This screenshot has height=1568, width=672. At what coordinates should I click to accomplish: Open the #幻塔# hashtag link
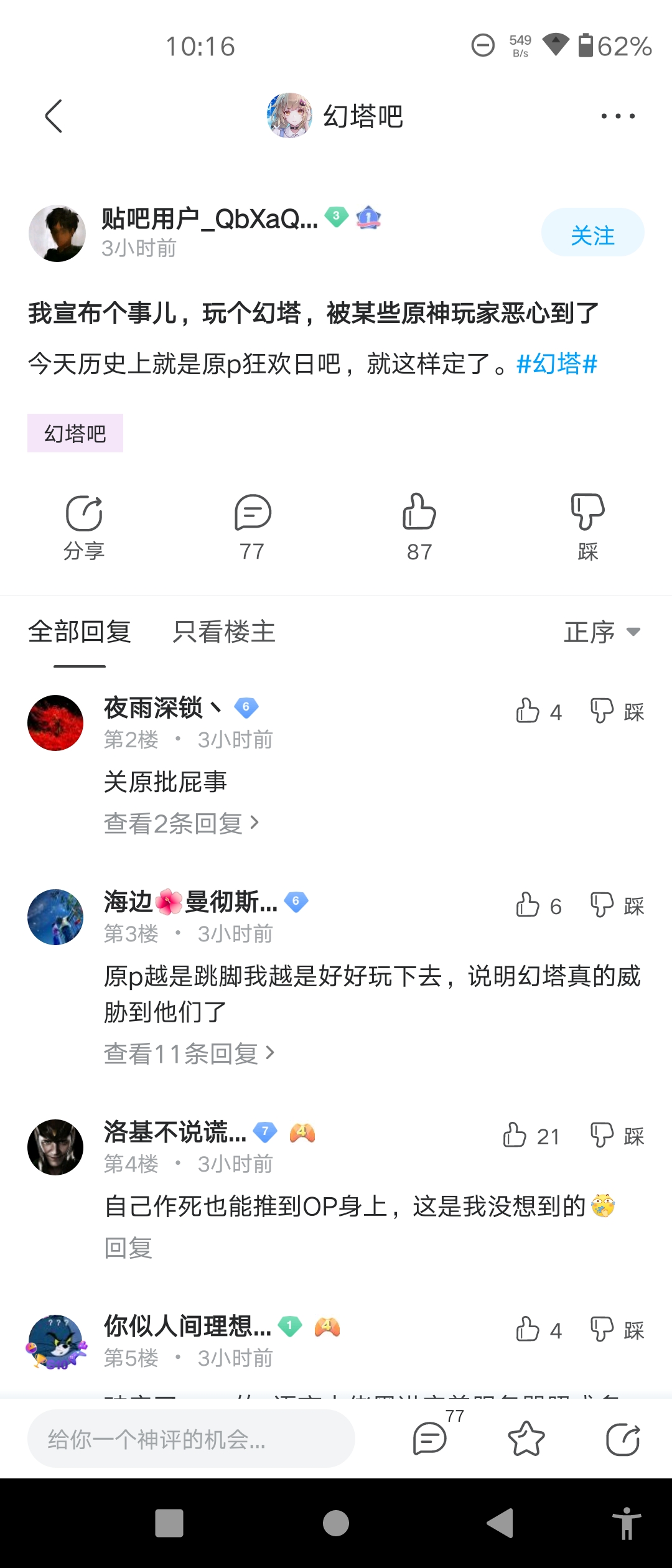557,364
